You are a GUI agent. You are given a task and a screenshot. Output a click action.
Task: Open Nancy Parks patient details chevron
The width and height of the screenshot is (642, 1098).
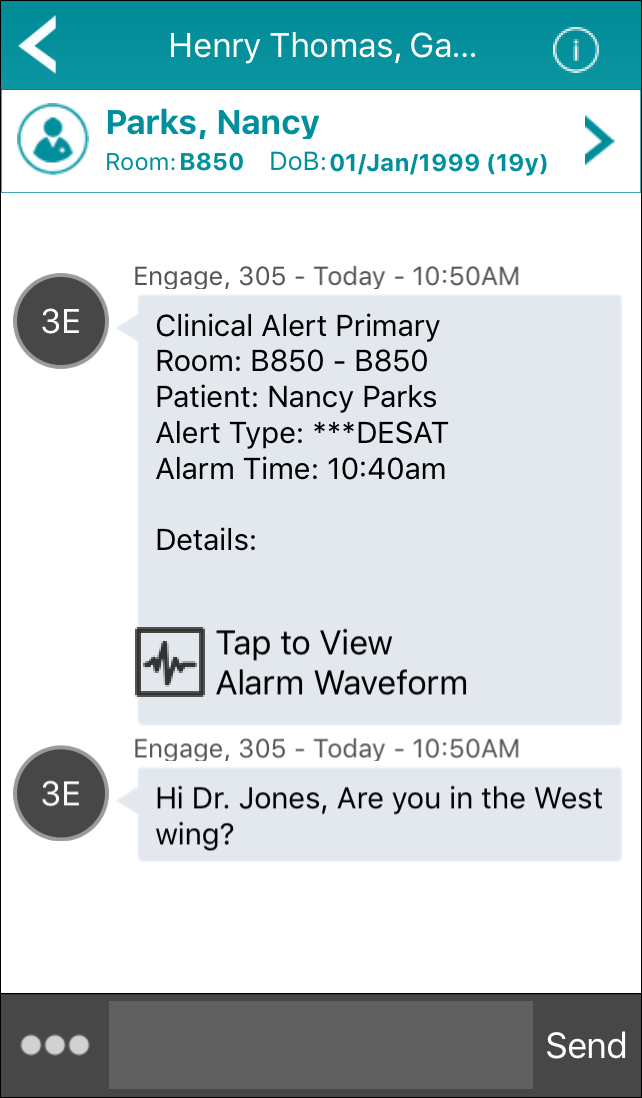tap(599, 140)
